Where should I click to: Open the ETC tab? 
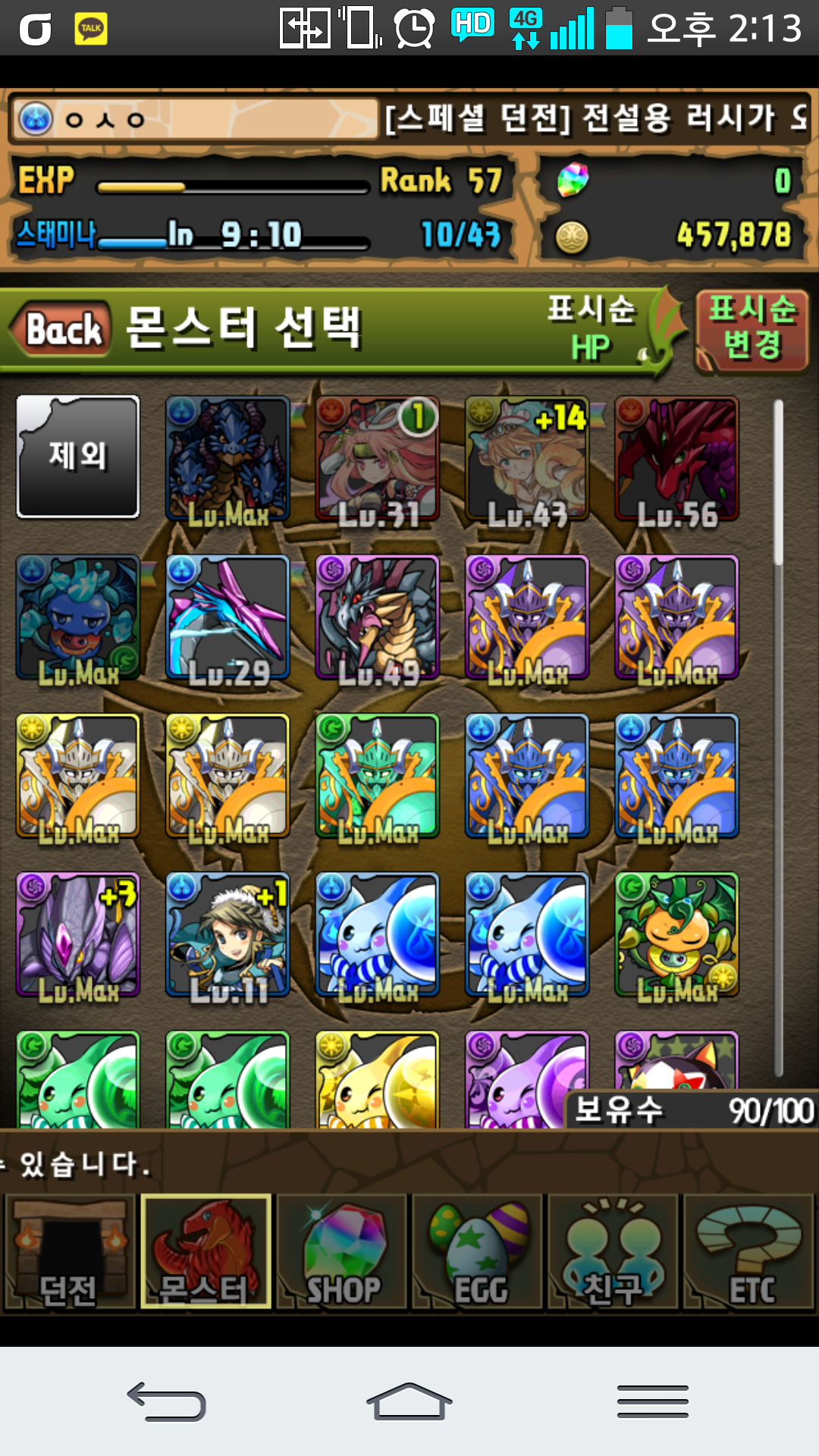(x=749, y=1253)
